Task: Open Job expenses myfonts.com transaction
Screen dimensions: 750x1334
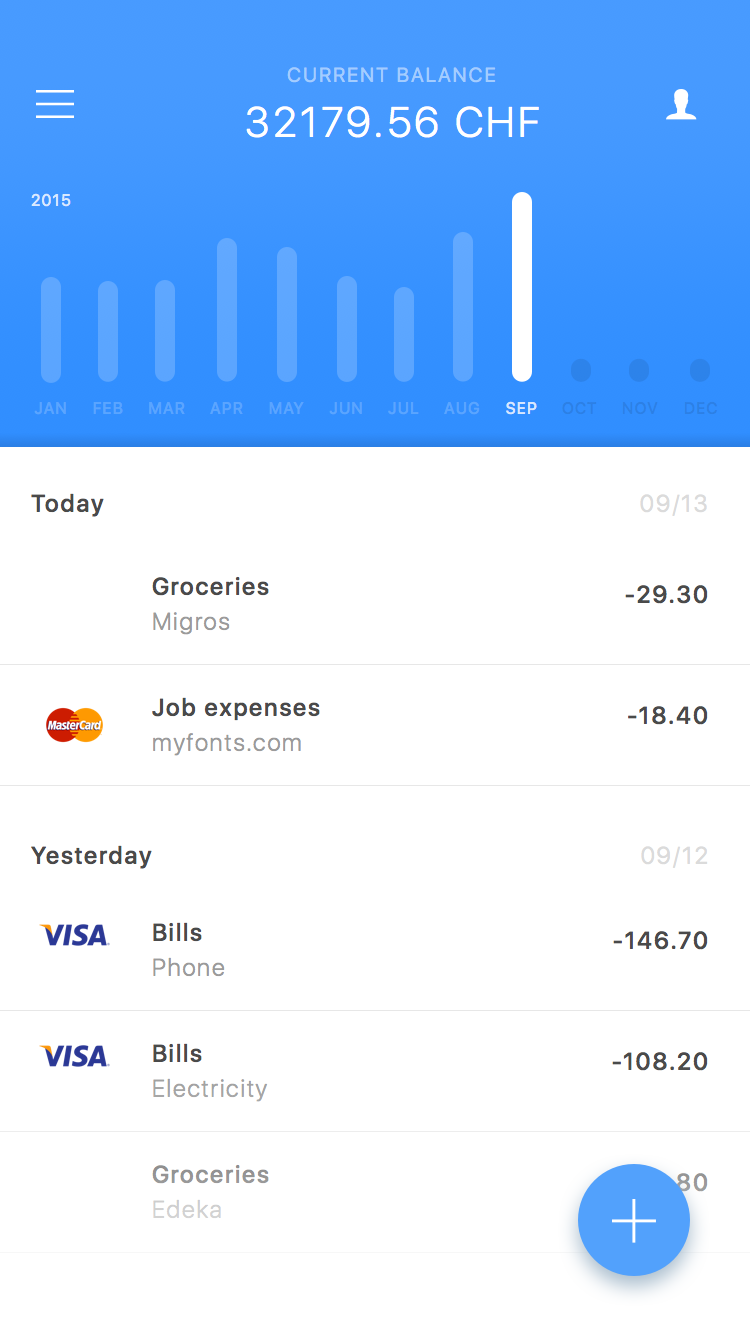Action: coord(375,725)
